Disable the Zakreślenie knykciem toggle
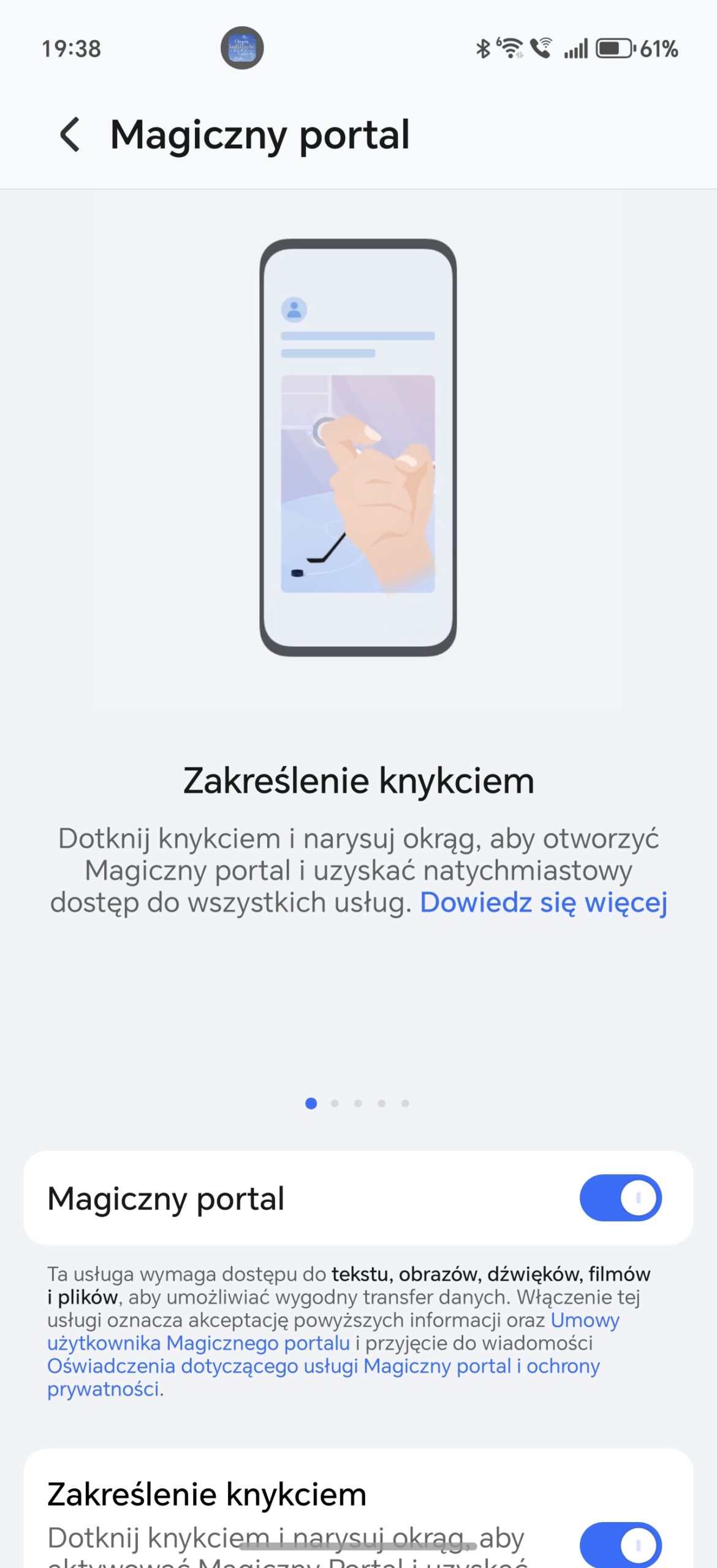This screenshot has height=1568, width=717. [x=620, y=1544]
